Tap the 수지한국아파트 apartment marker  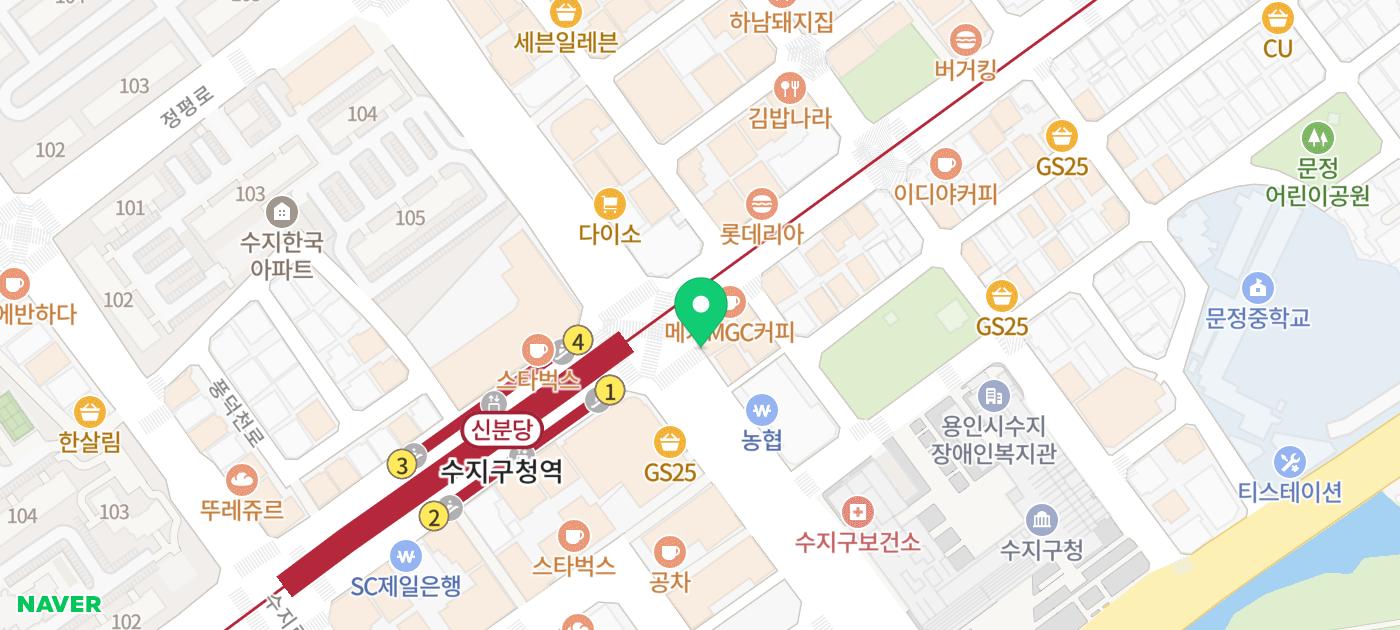click(283, 212)
